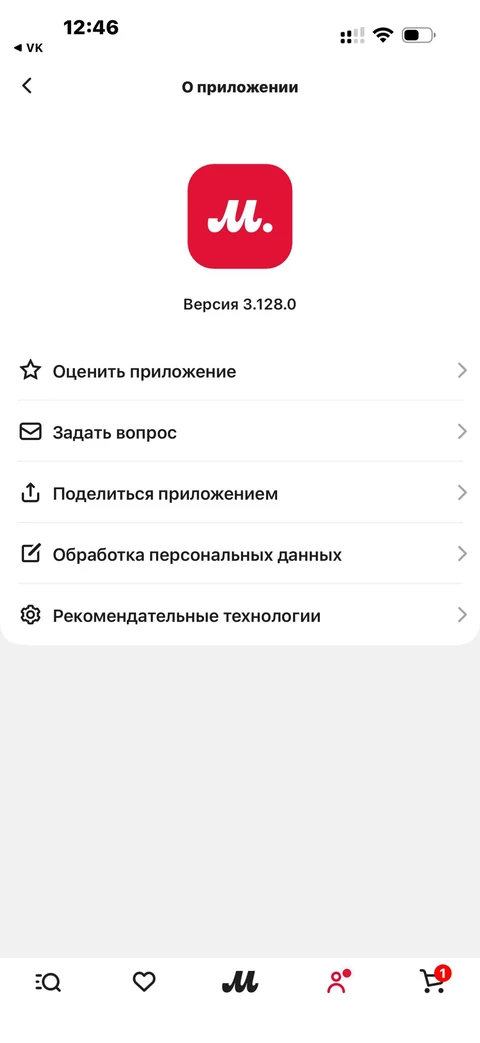Open "Задать вопрос" row
Screen dimensions: 480x1043
click(240, 432)
